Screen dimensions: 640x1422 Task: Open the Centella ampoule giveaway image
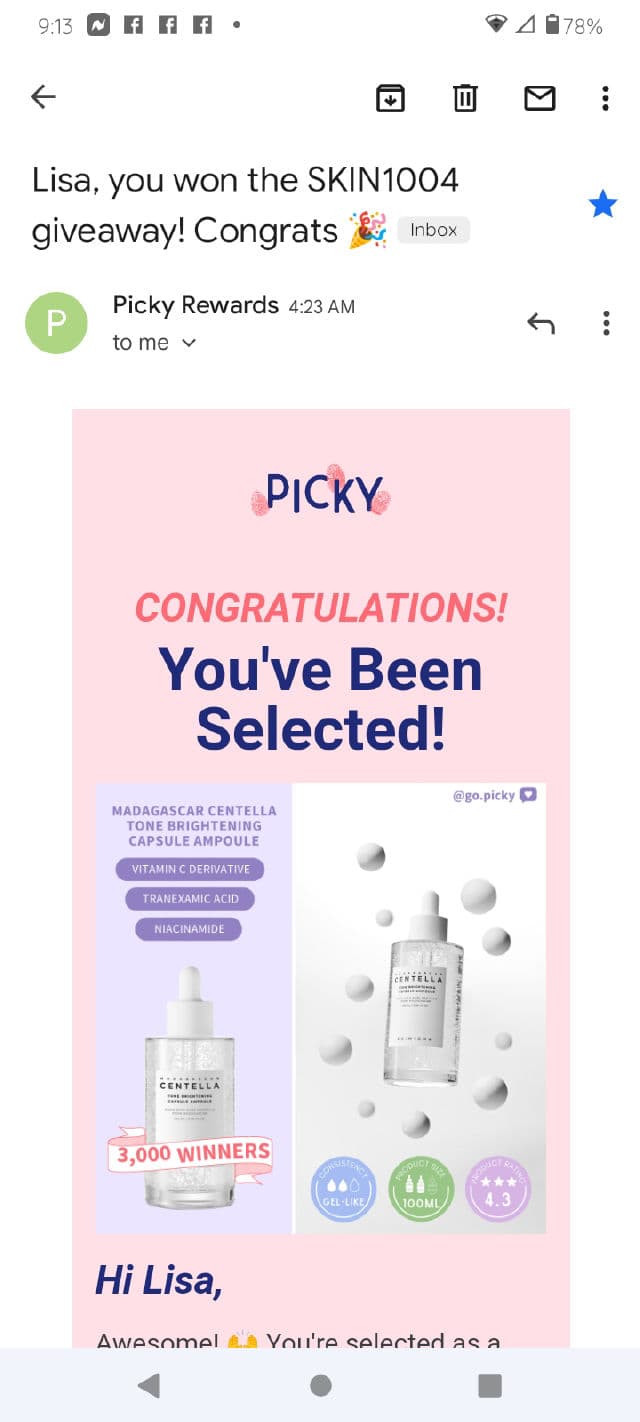(320, 1007)
